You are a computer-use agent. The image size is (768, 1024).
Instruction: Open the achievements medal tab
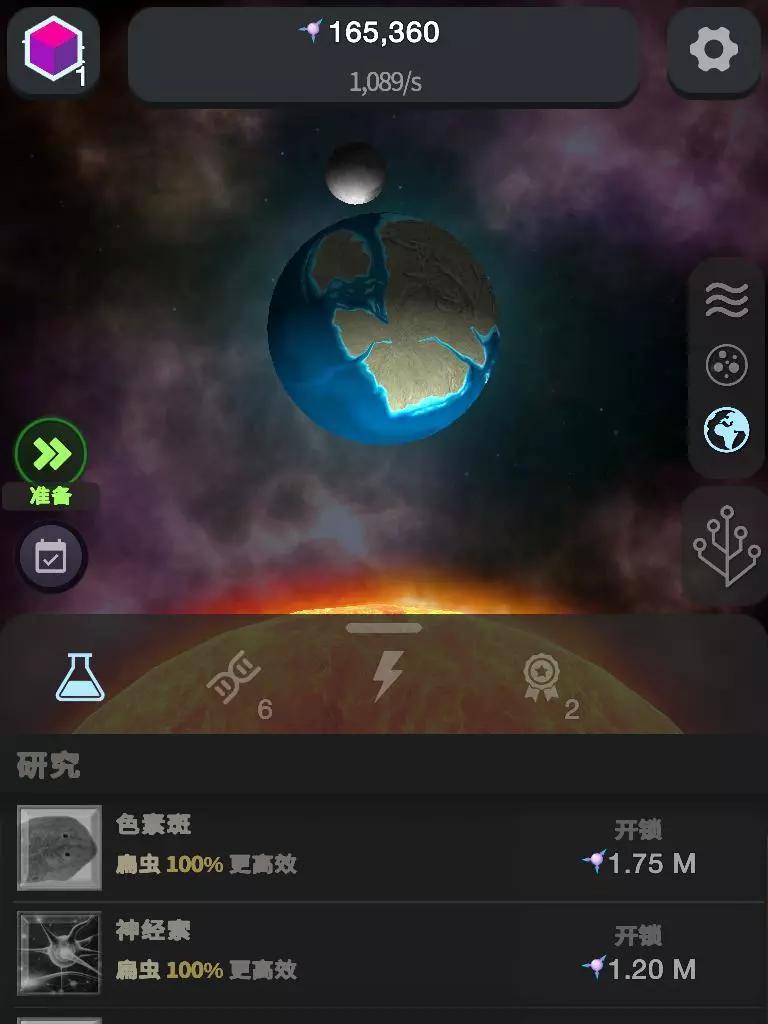541,680
